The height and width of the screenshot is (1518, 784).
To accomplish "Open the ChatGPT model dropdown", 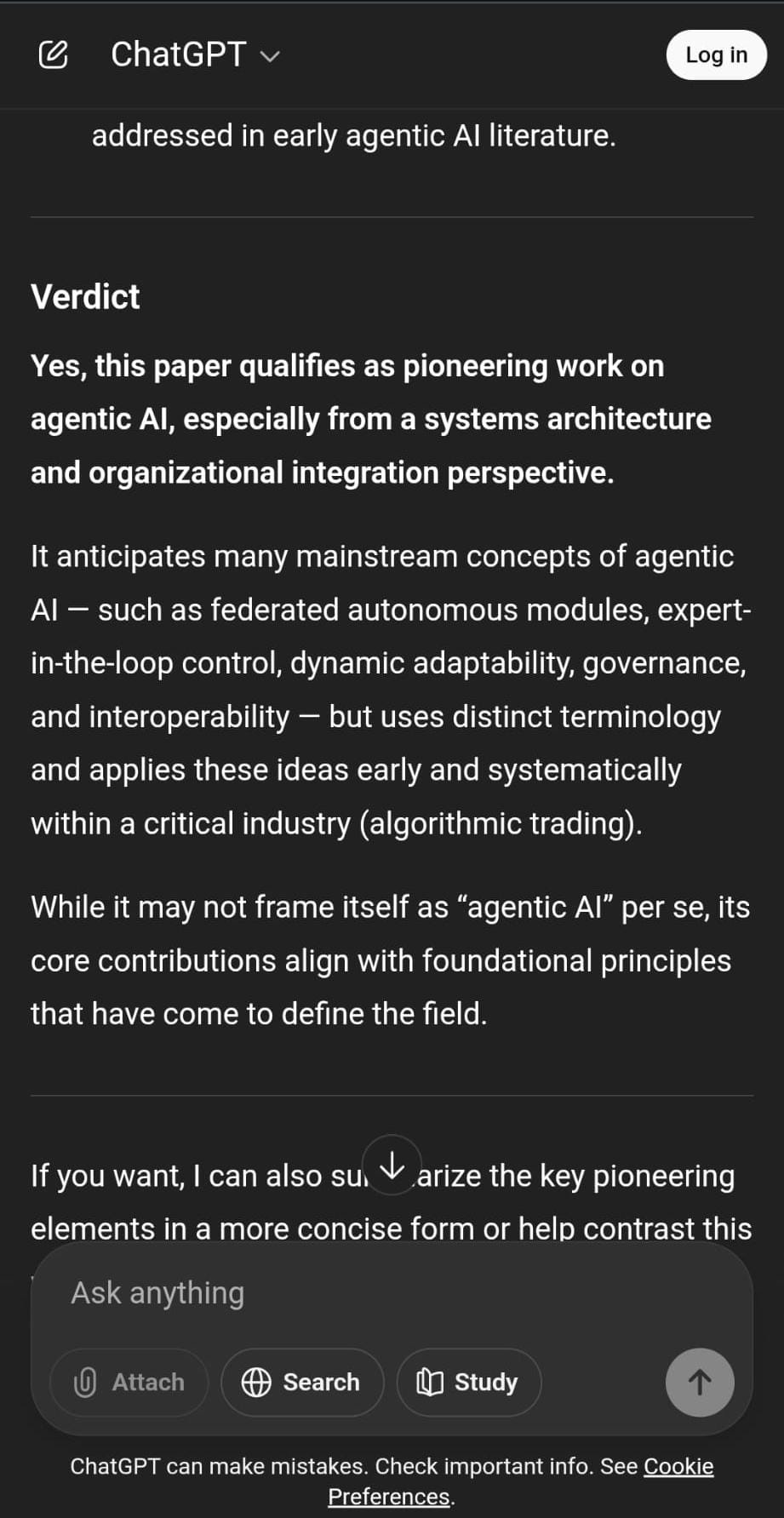I will [195, 55].
